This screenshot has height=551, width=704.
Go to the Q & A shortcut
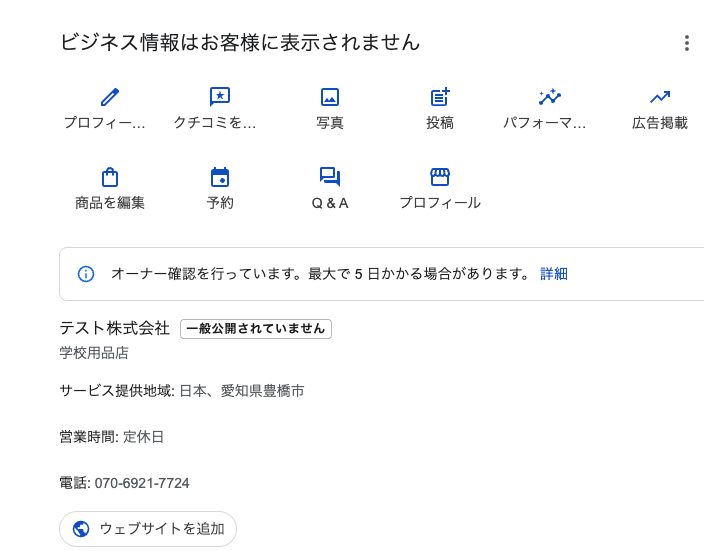330,189
